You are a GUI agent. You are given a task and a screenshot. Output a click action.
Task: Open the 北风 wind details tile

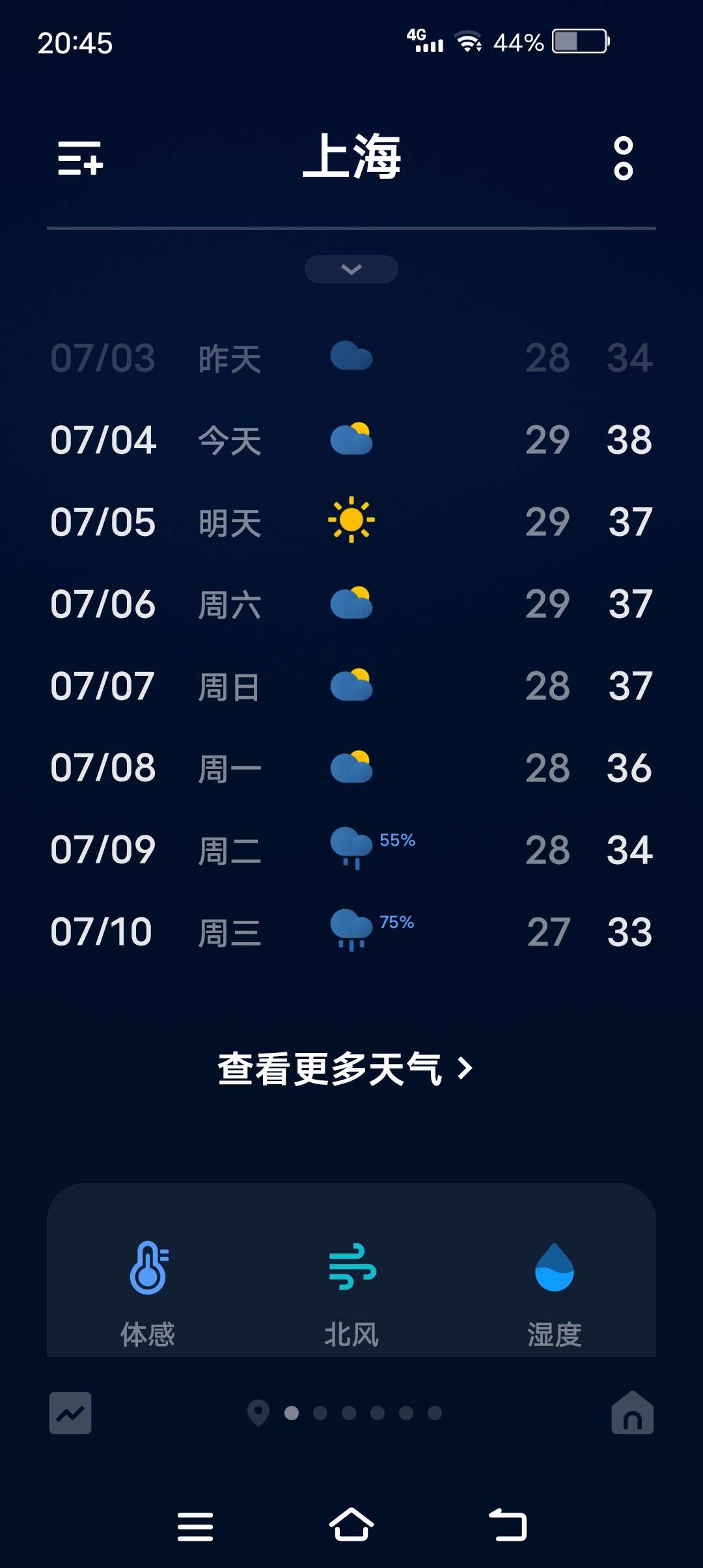pos(351,1293)
